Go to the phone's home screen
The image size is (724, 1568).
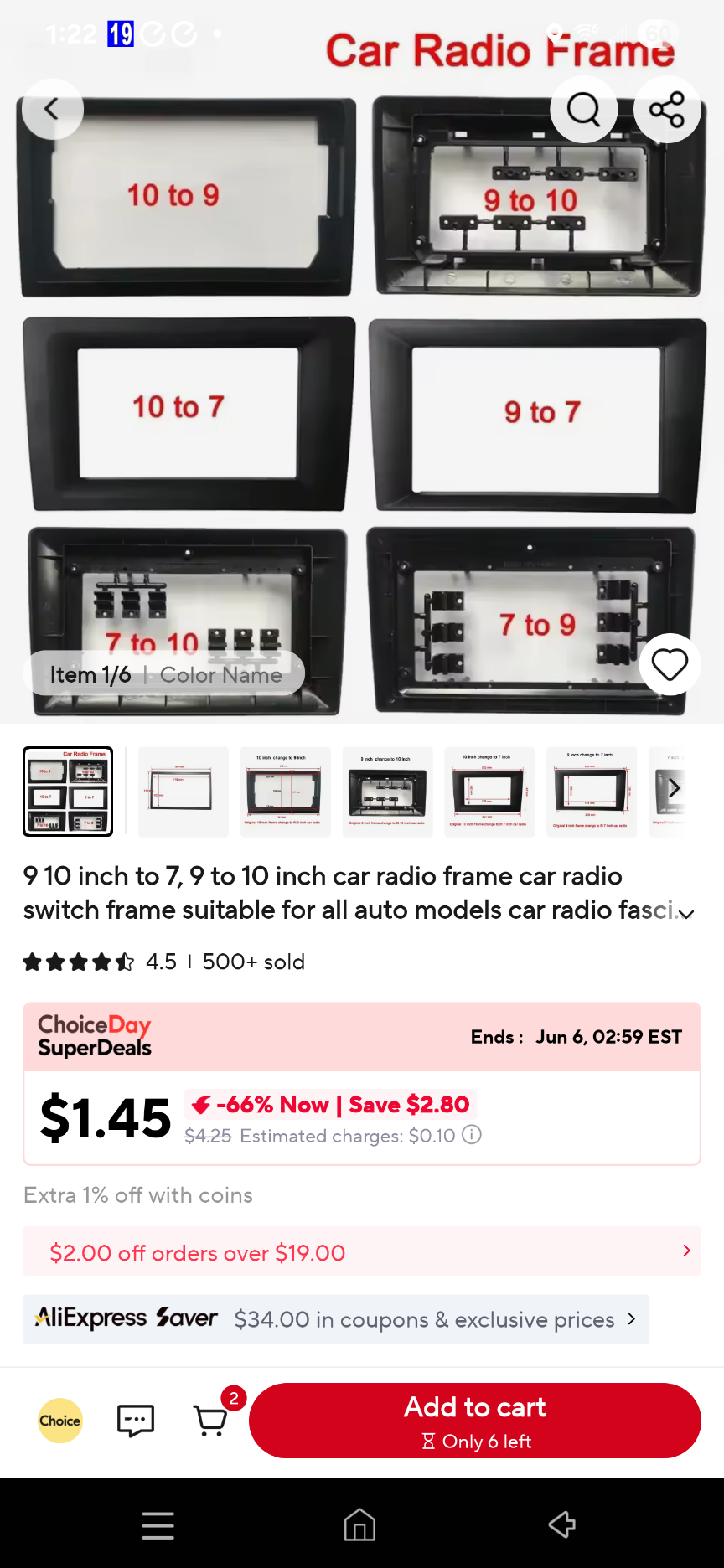(x=359, y=1524)
